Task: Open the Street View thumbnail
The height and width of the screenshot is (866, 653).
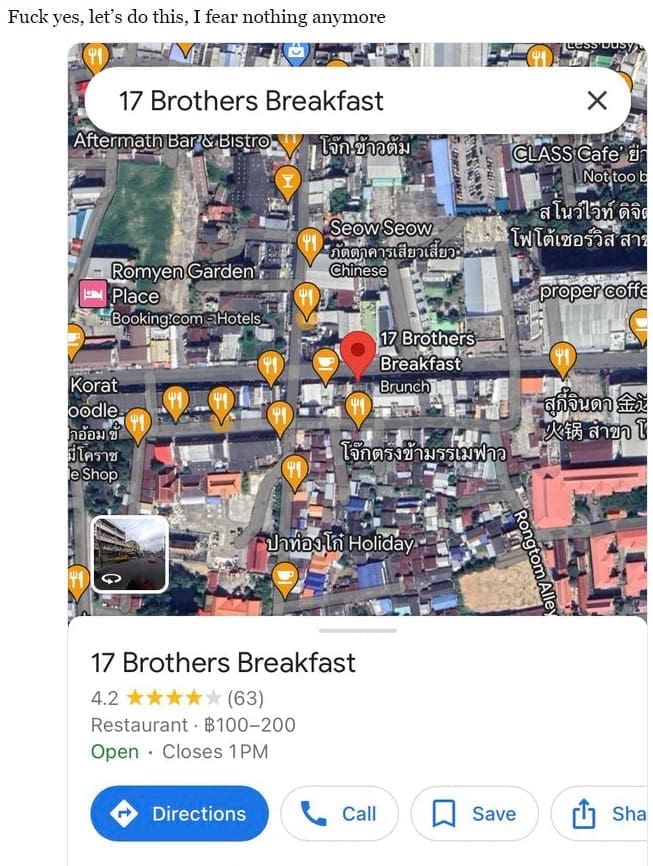Action: click(129, 554)
